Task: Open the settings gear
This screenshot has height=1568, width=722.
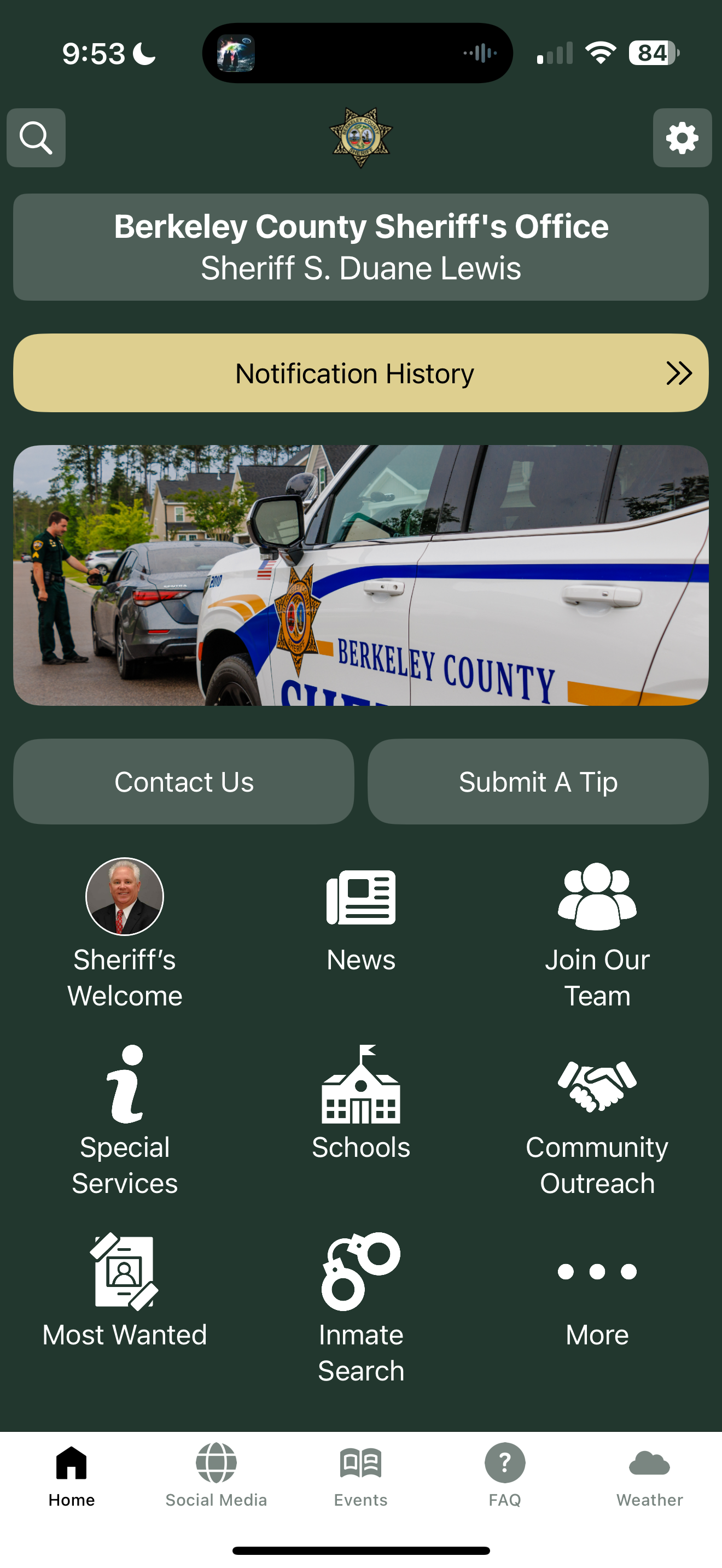Action: [x=682, y=138]
